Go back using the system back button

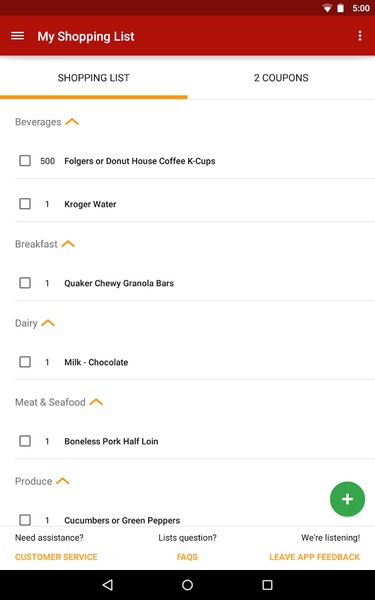coord(108,585)
